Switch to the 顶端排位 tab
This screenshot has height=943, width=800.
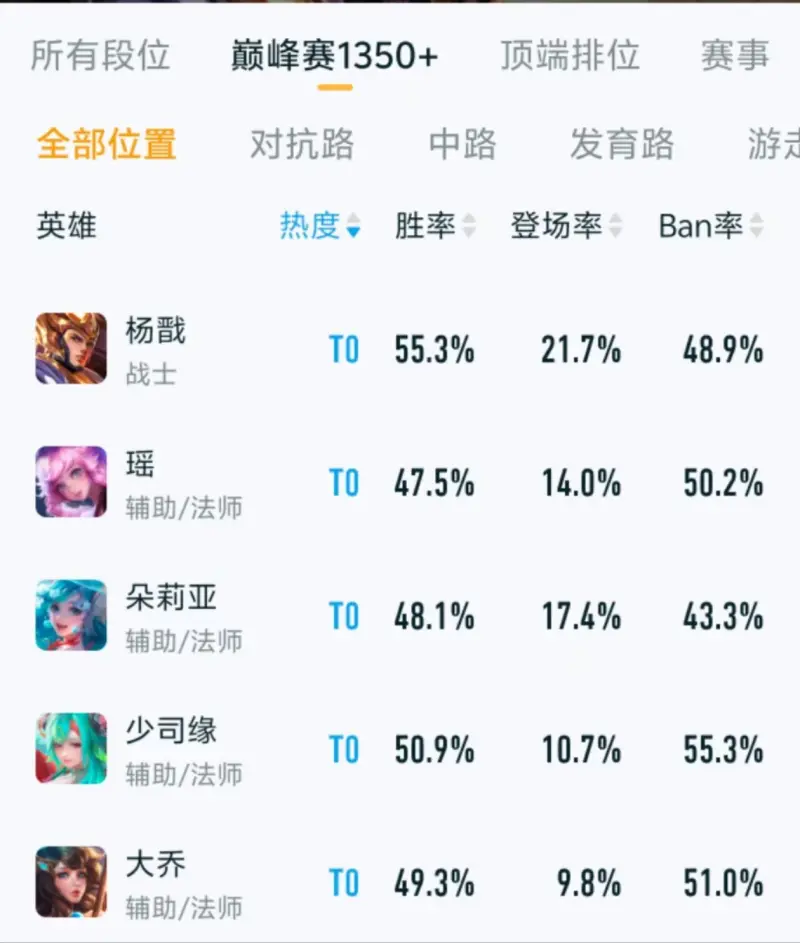point(570,56)
